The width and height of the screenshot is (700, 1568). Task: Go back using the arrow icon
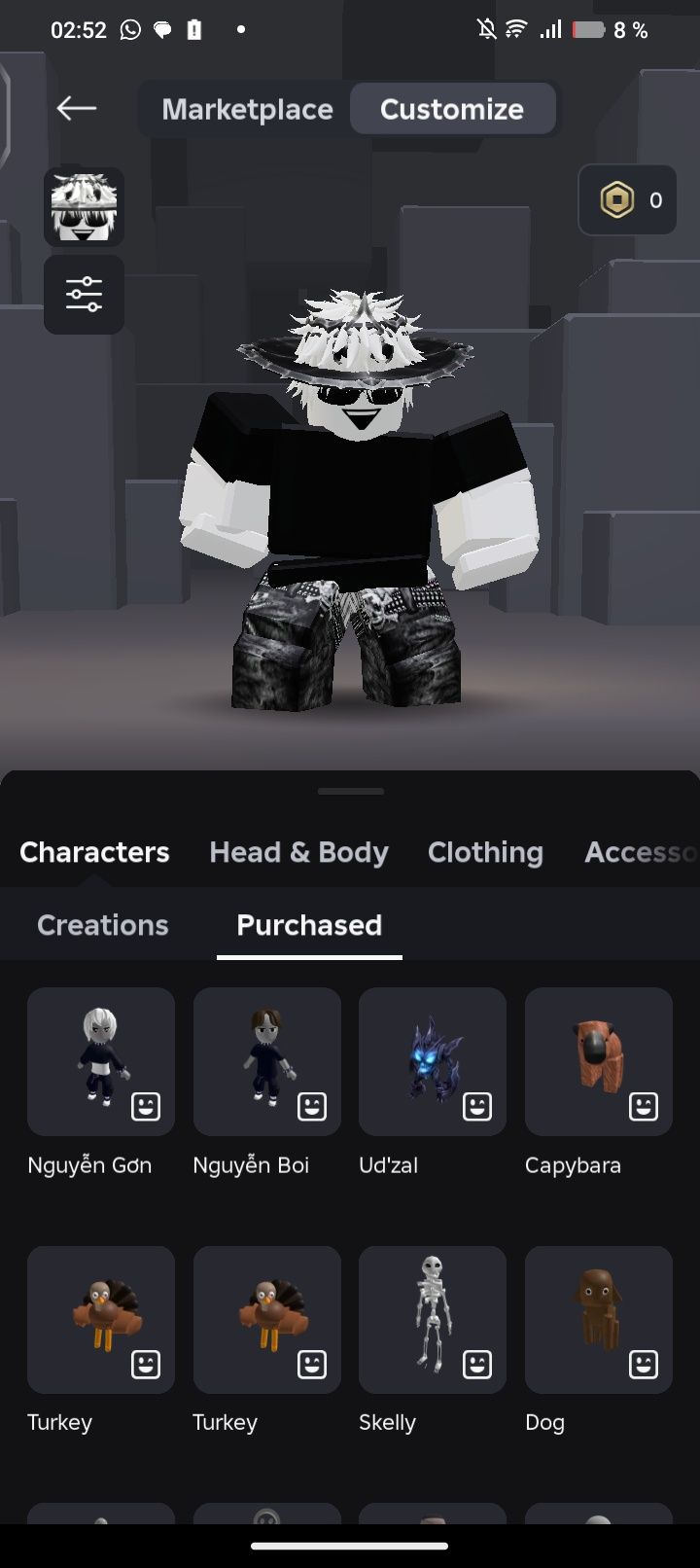[76, 108]
